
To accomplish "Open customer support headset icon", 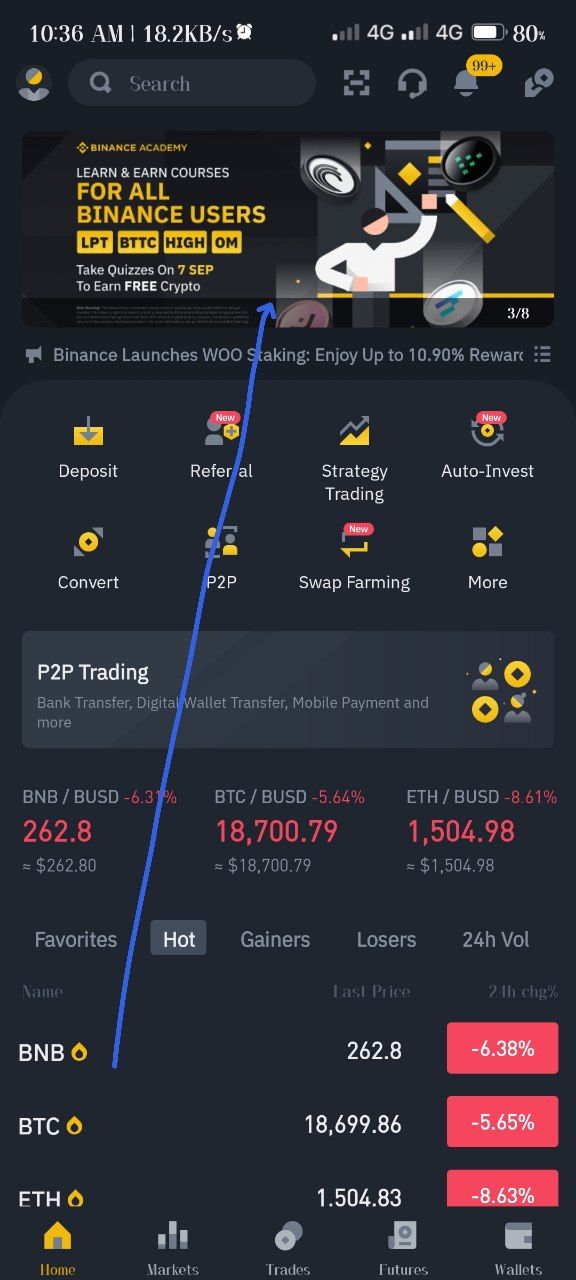I will point(412,83).
